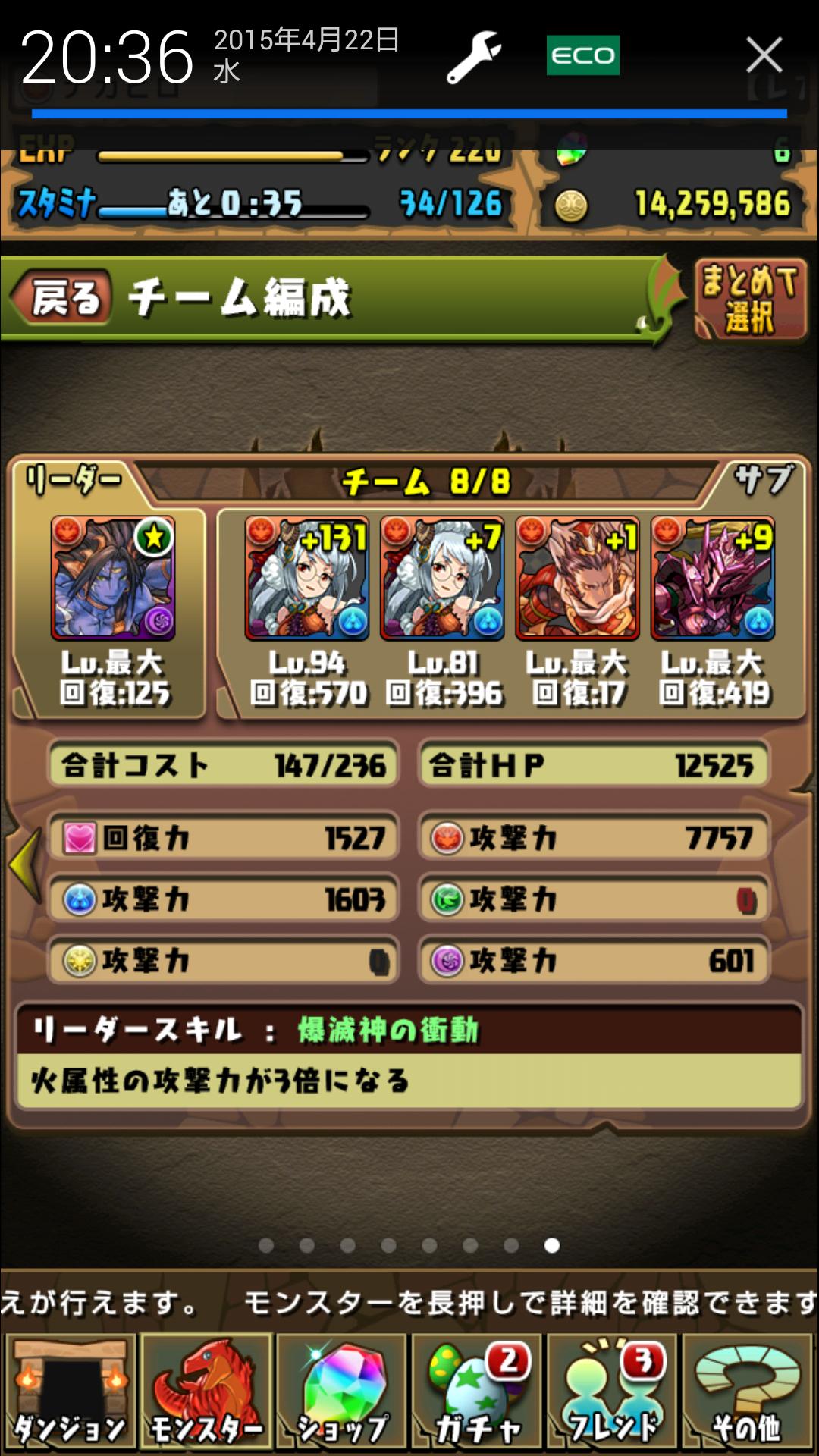Select the Lv.81 sub monster with +7

point(442,578)
